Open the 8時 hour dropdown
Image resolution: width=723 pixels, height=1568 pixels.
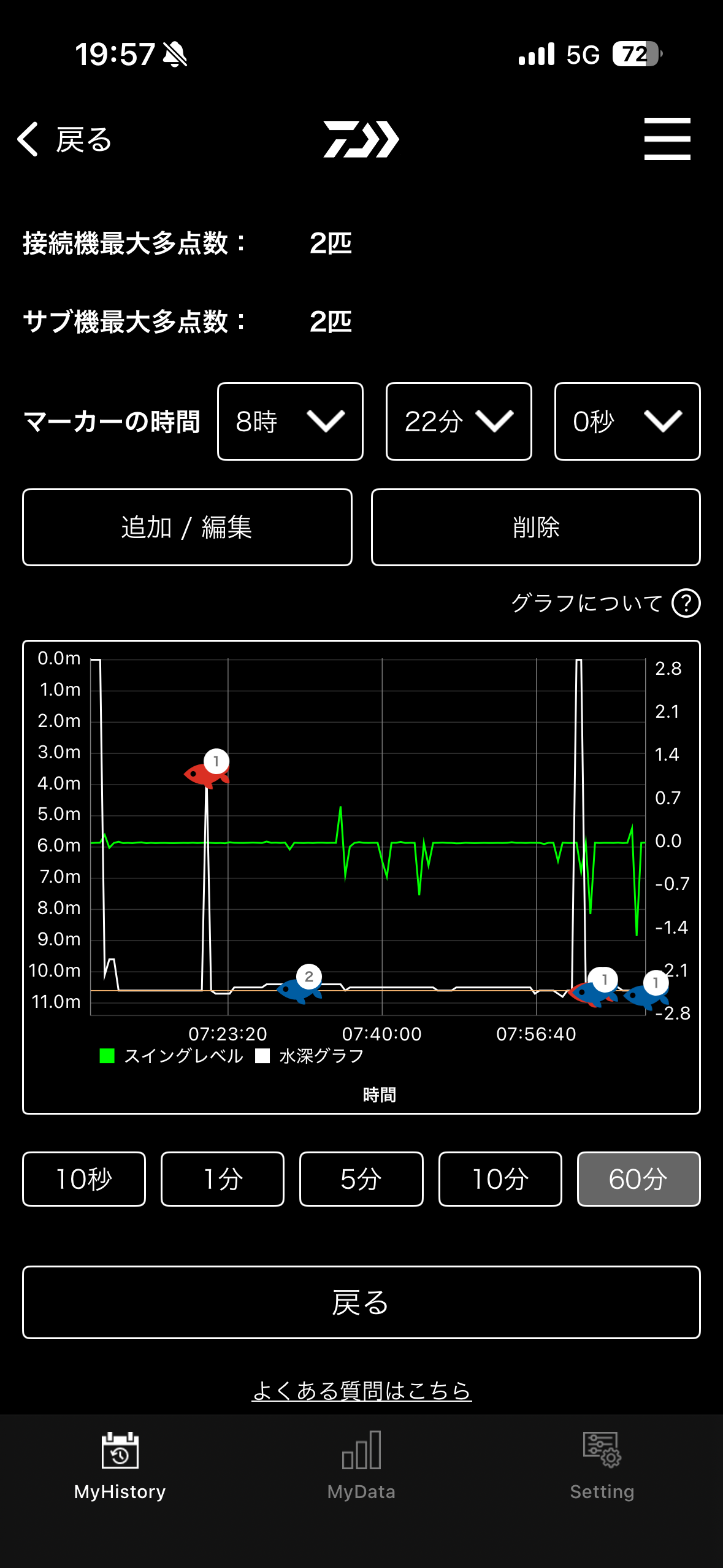point(290,421)
